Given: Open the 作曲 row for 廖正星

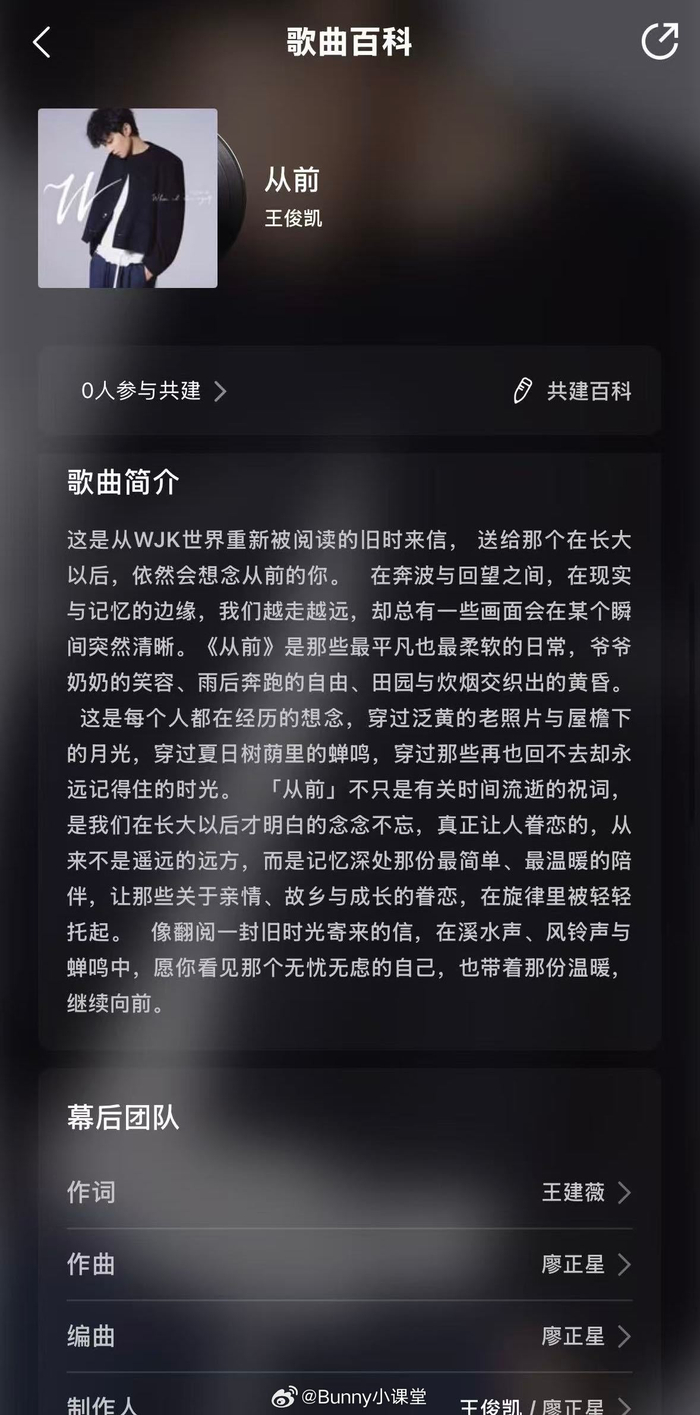Looking at the screenshot, I should (349, 1264).
